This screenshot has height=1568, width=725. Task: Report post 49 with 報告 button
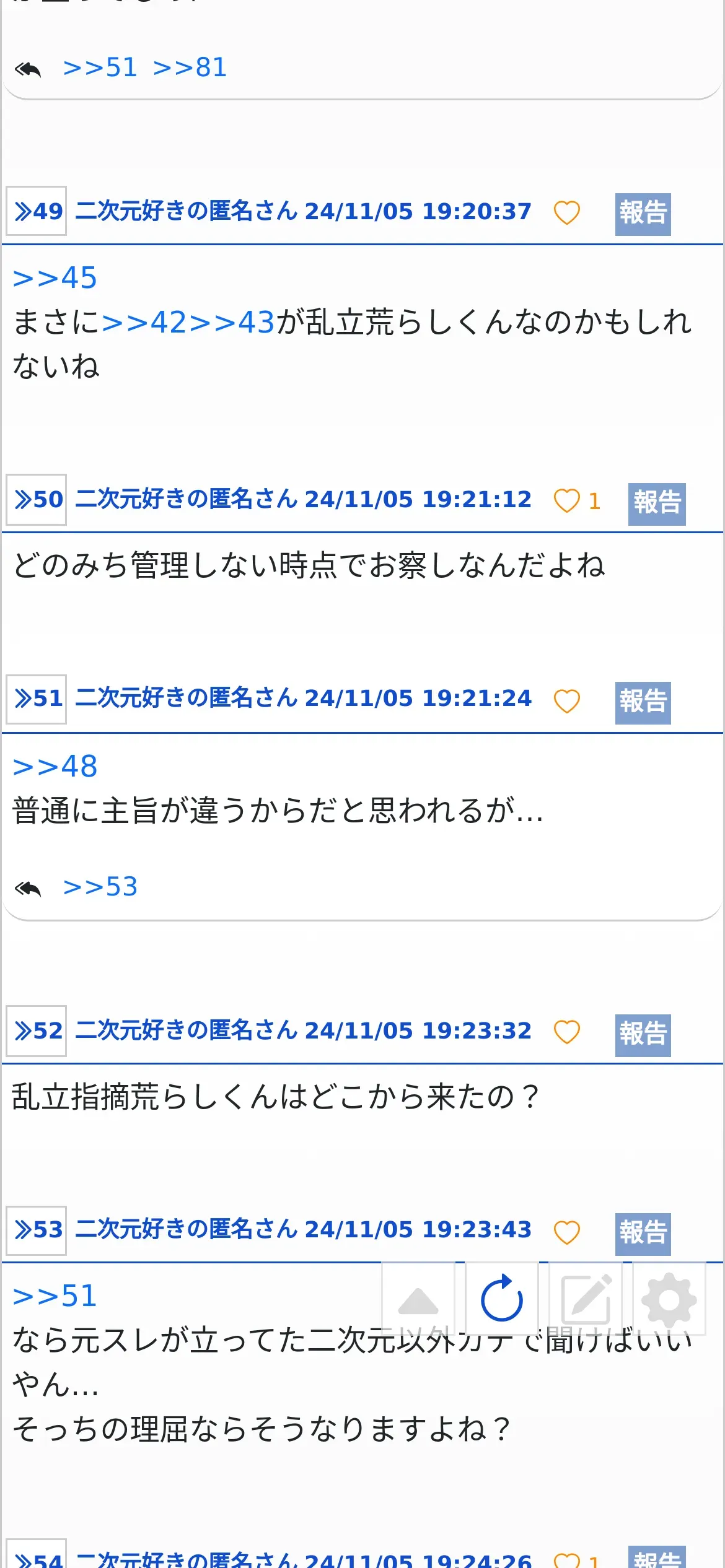(643, 214)
